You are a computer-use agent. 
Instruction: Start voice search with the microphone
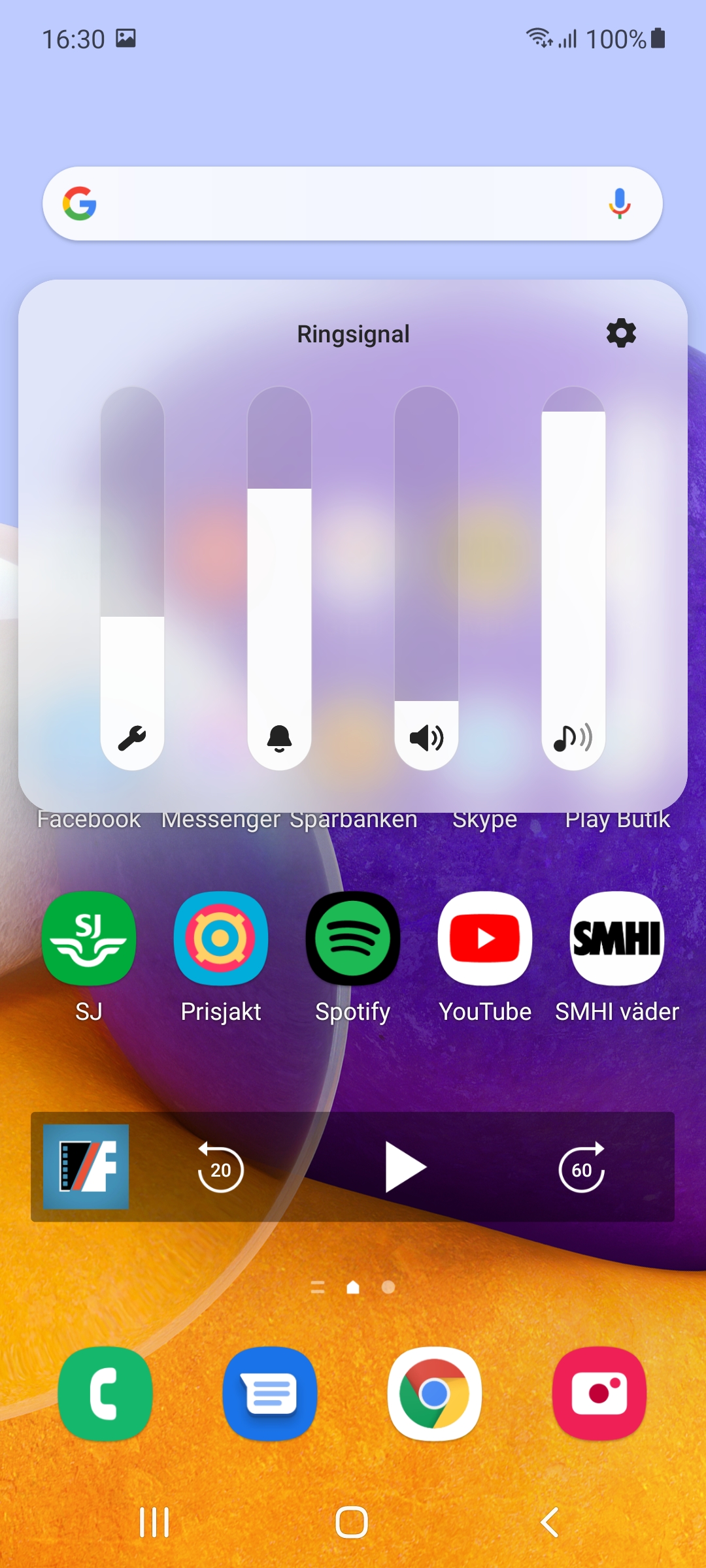(x=619, y=204)
